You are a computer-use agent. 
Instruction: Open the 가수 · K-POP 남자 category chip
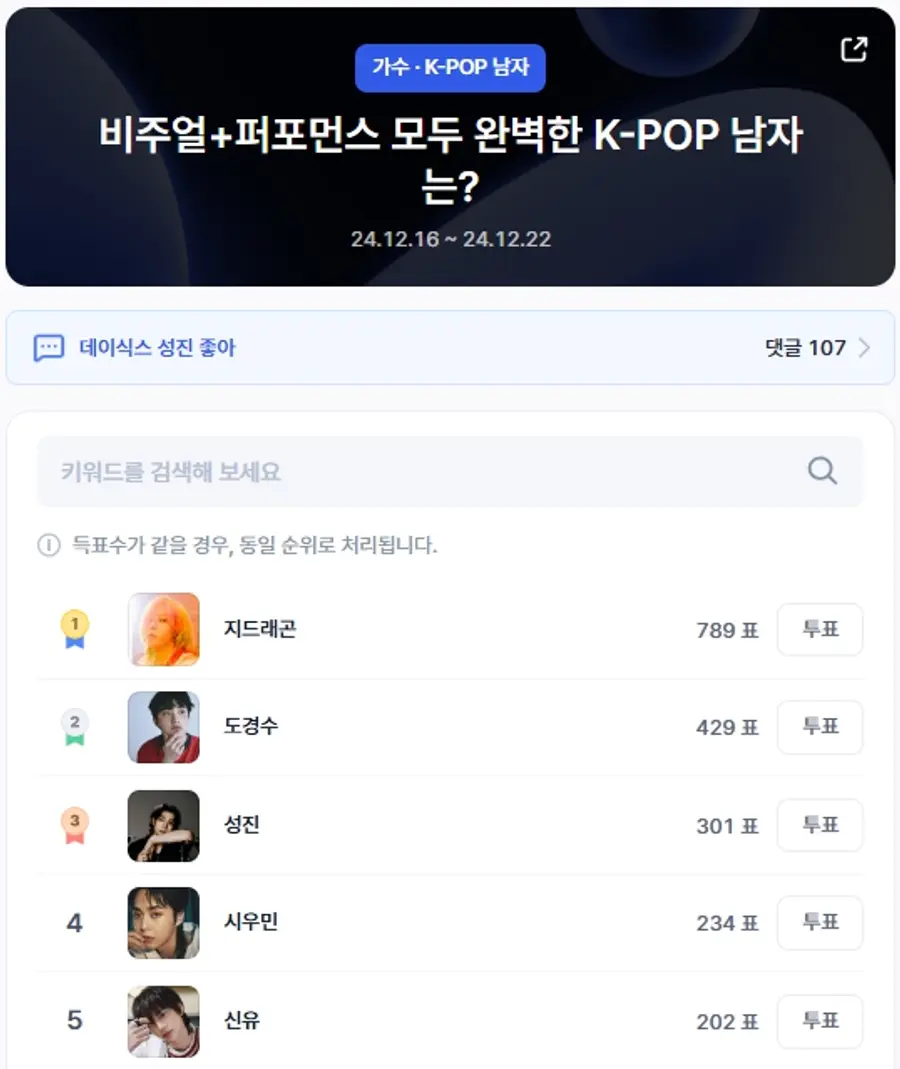450,68
